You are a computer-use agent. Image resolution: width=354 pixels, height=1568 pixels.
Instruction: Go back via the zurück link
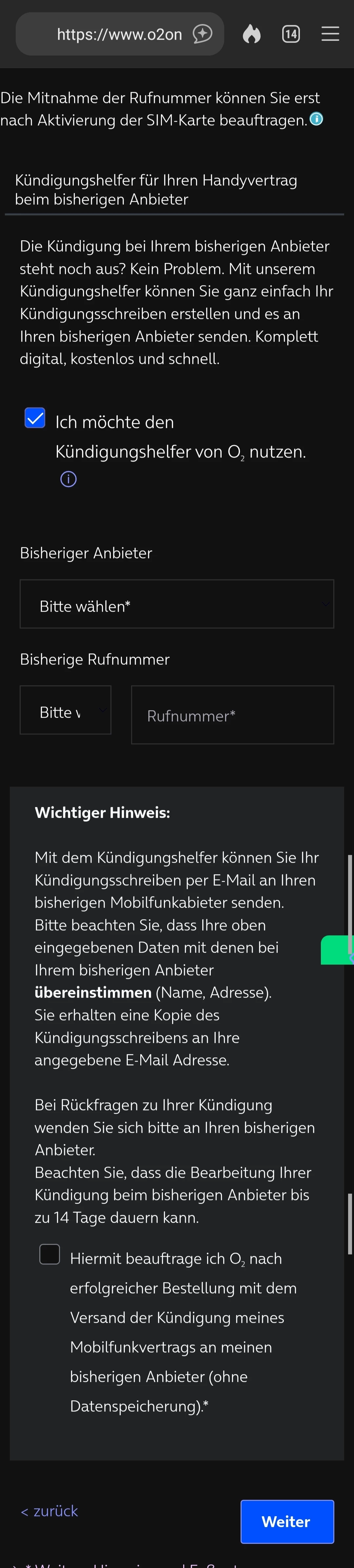point(49,1511)
